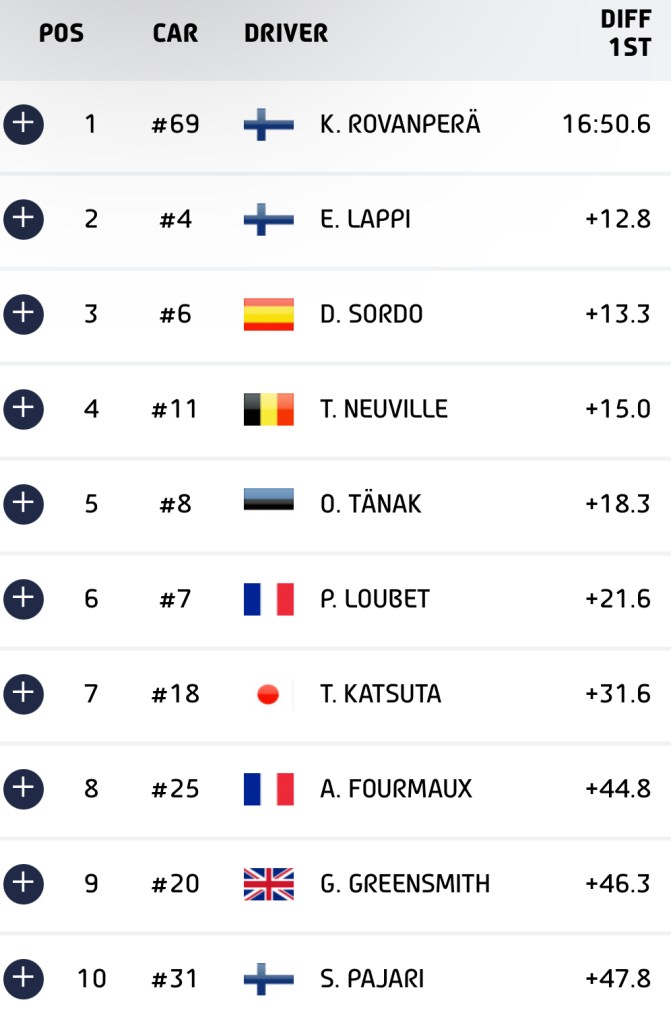671x1023 pixels.
Task: Open plus icon next to D. Sordo
Action: pyautogui.click(x=24, y=314)
